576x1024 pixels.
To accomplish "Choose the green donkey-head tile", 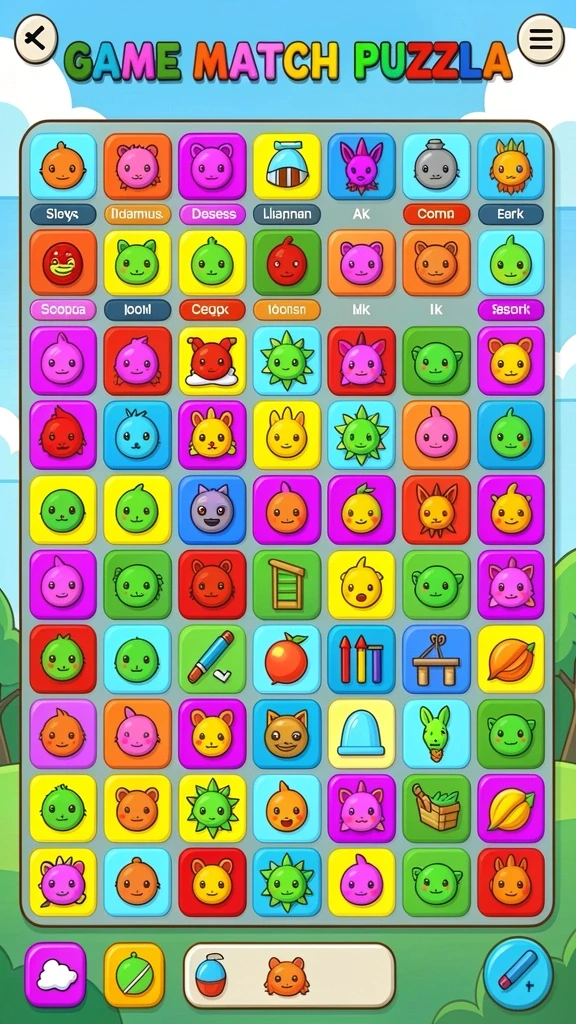I will tap(436, 733).
